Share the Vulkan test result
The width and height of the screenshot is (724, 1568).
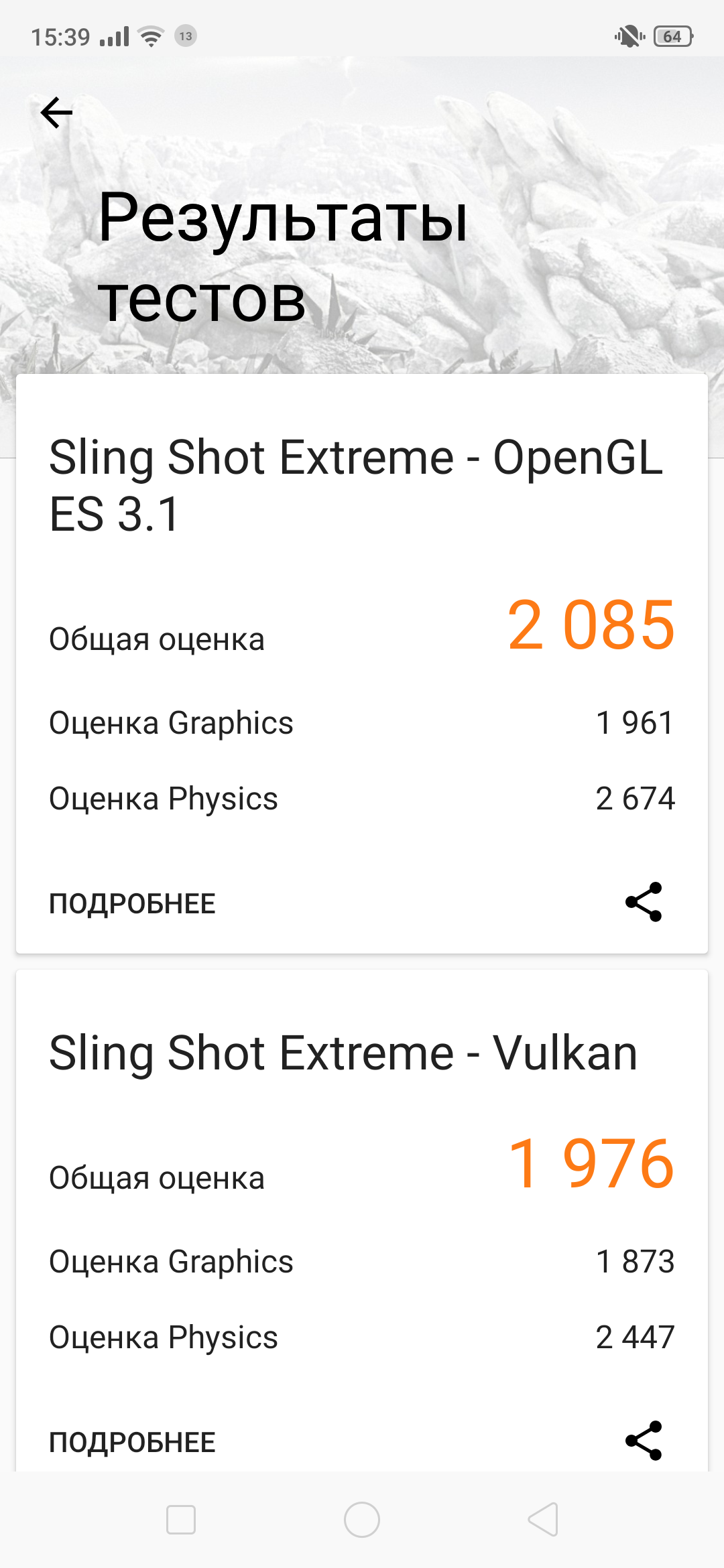[x=644, y=1441]
